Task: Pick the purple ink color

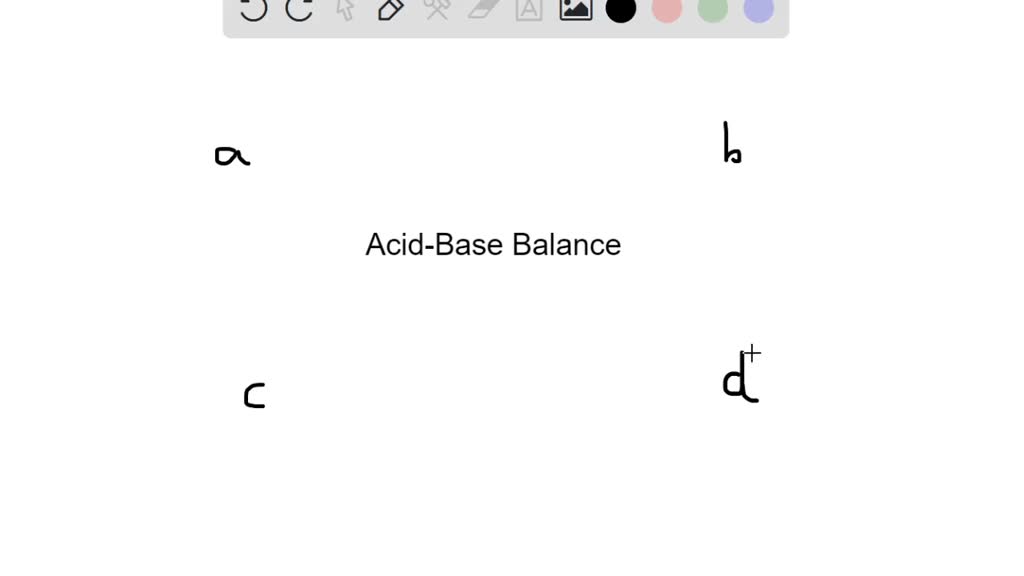Action: pos(759,10)
